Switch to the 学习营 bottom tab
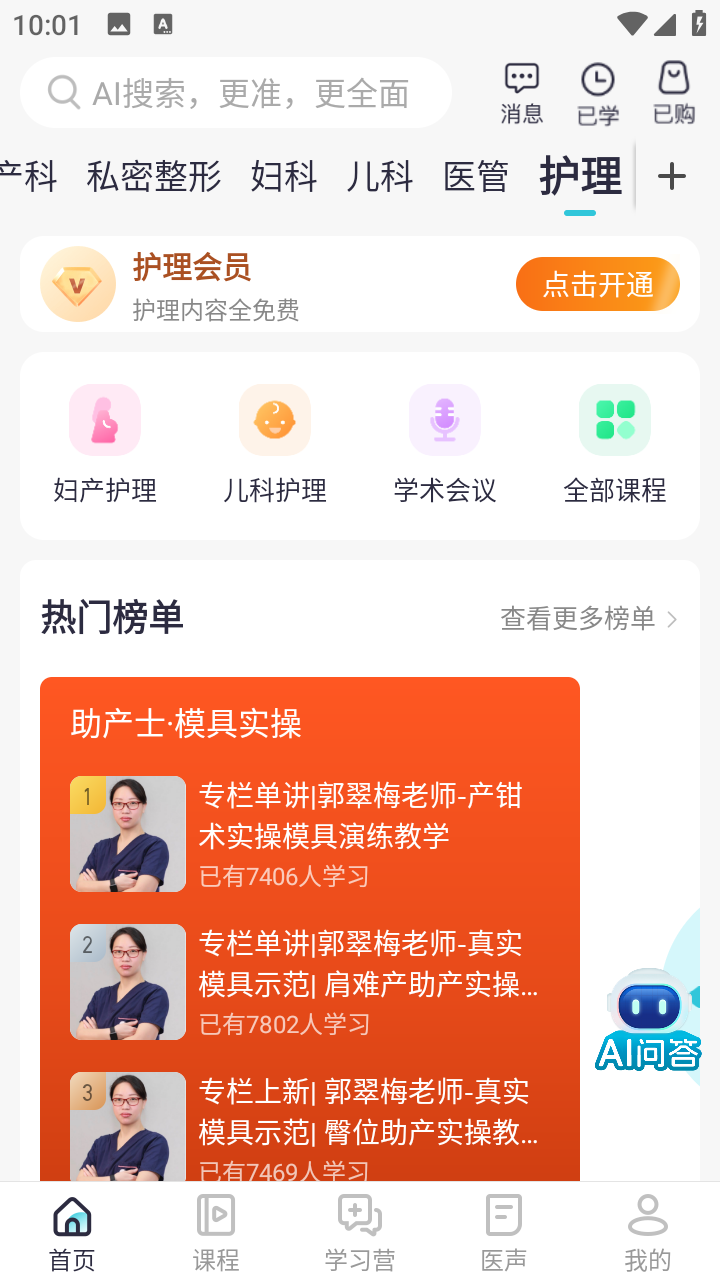Screen dimensions: 720x1280 (360, 1232)
